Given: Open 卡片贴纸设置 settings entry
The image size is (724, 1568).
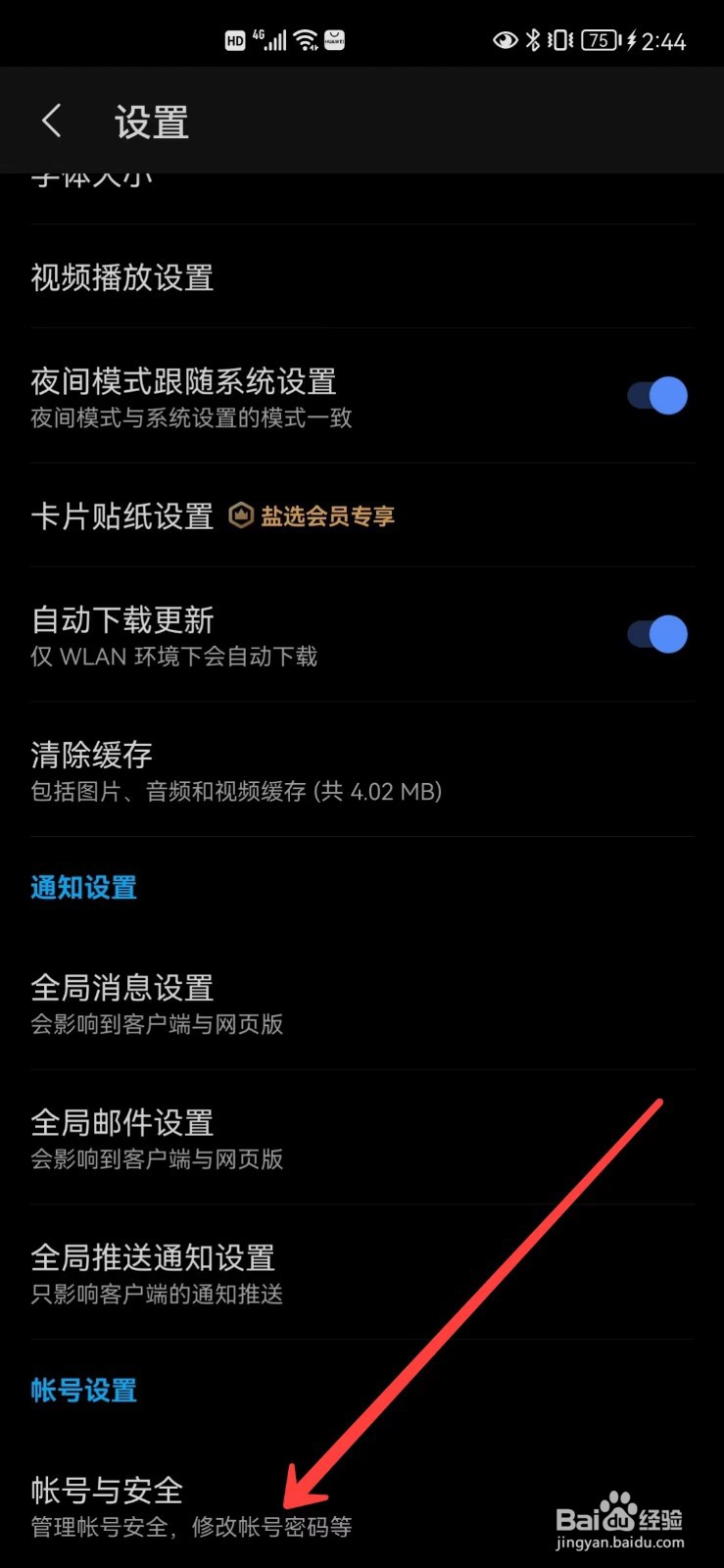Looking at the screenshot, I should click(121, 515).
